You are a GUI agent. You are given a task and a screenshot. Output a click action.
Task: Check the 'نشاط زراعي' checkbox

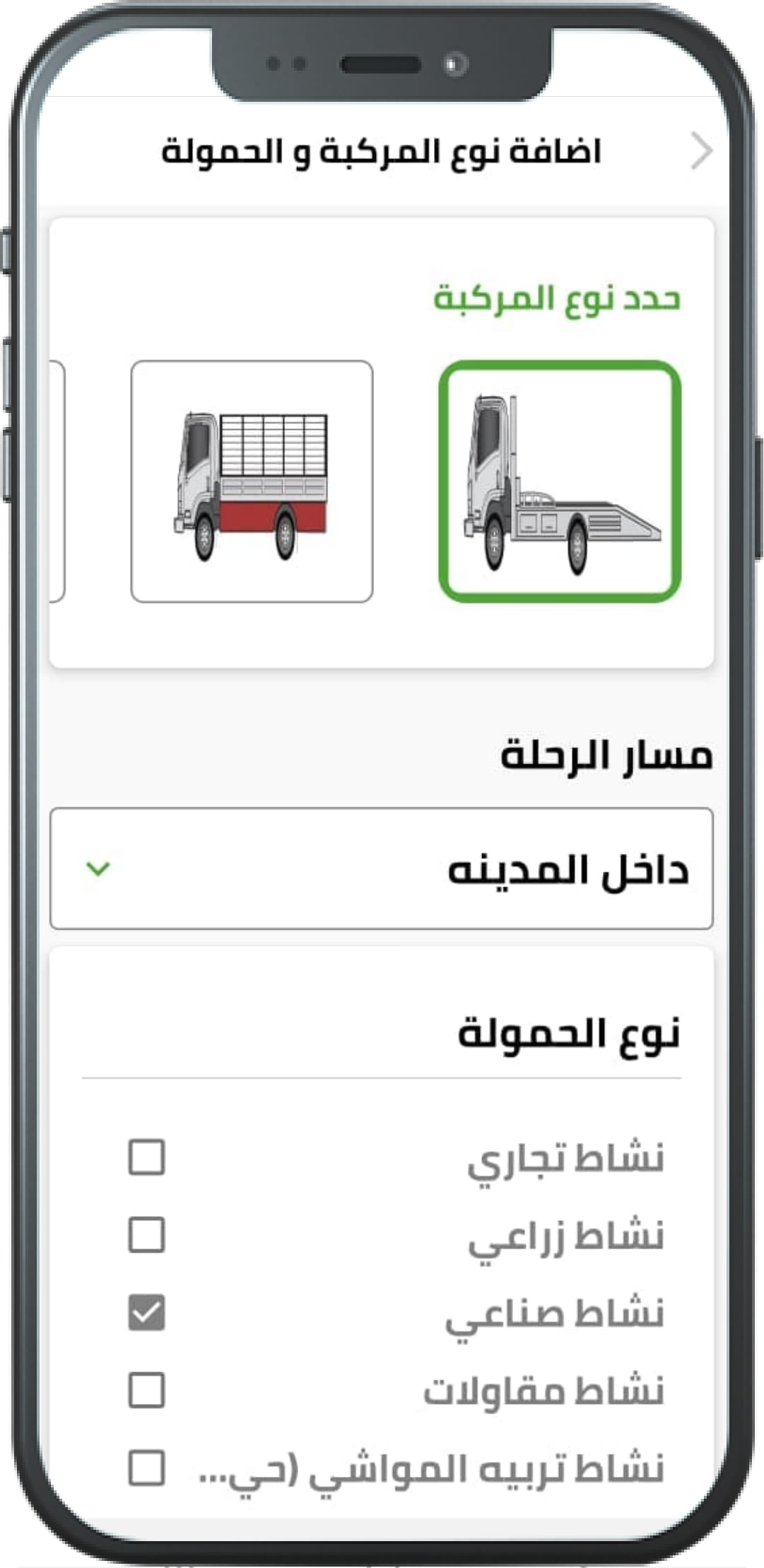[147, 1235]
